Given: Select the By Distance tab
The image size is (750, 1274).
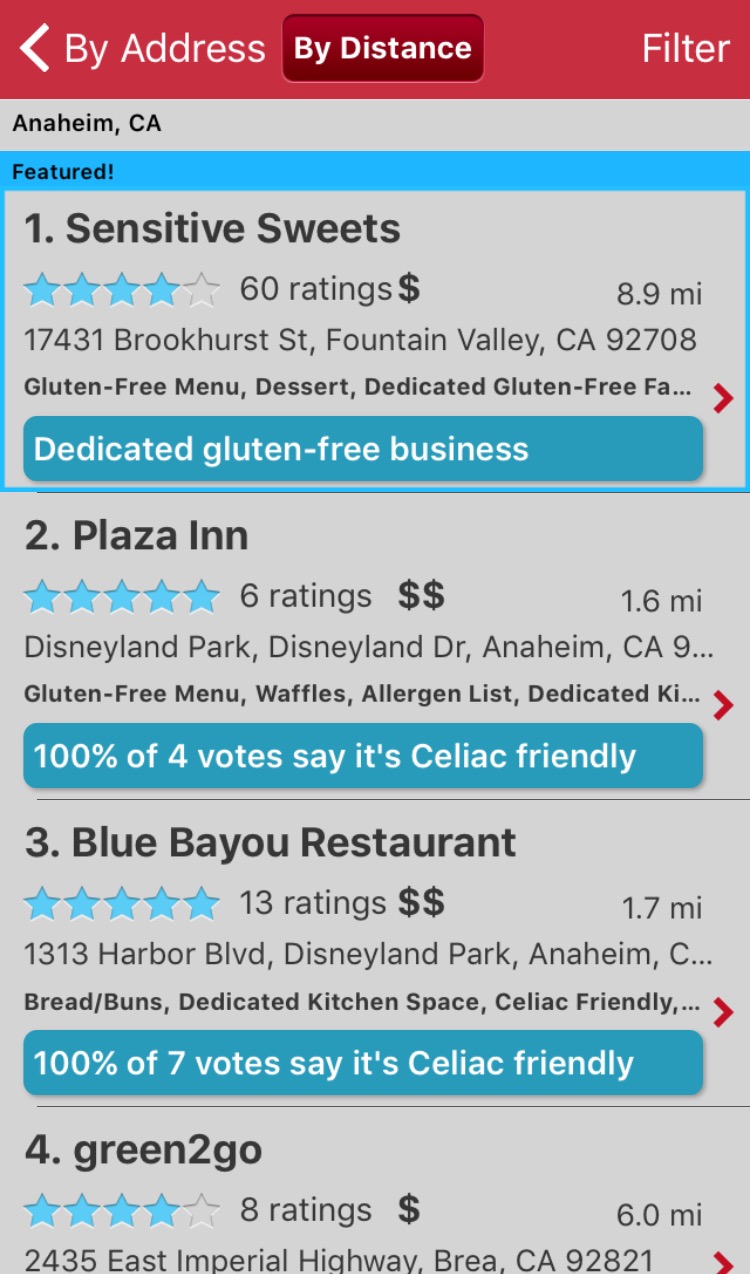Looking at the screenshot, I should (x=383, y=48).
